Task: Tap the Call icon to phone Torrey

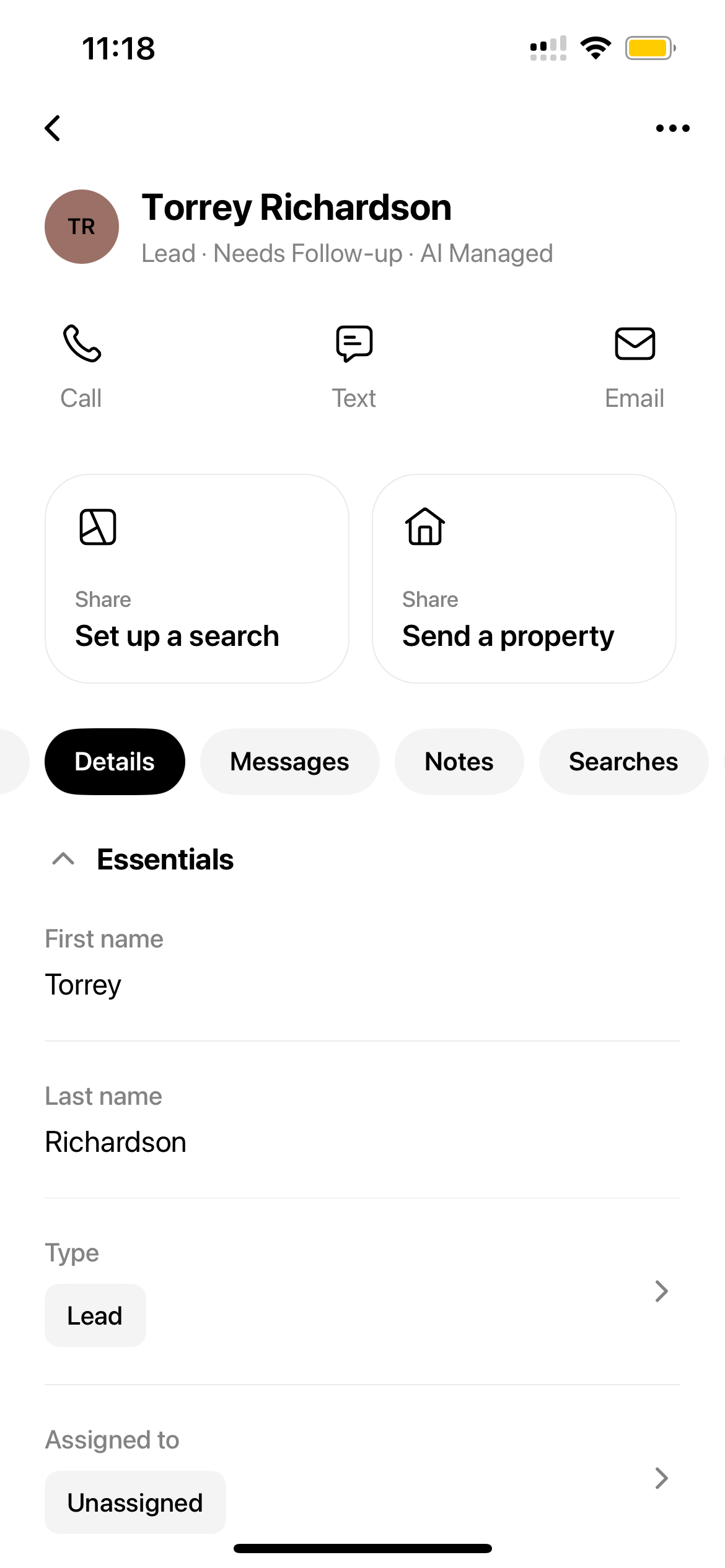Action: point(81,344)
